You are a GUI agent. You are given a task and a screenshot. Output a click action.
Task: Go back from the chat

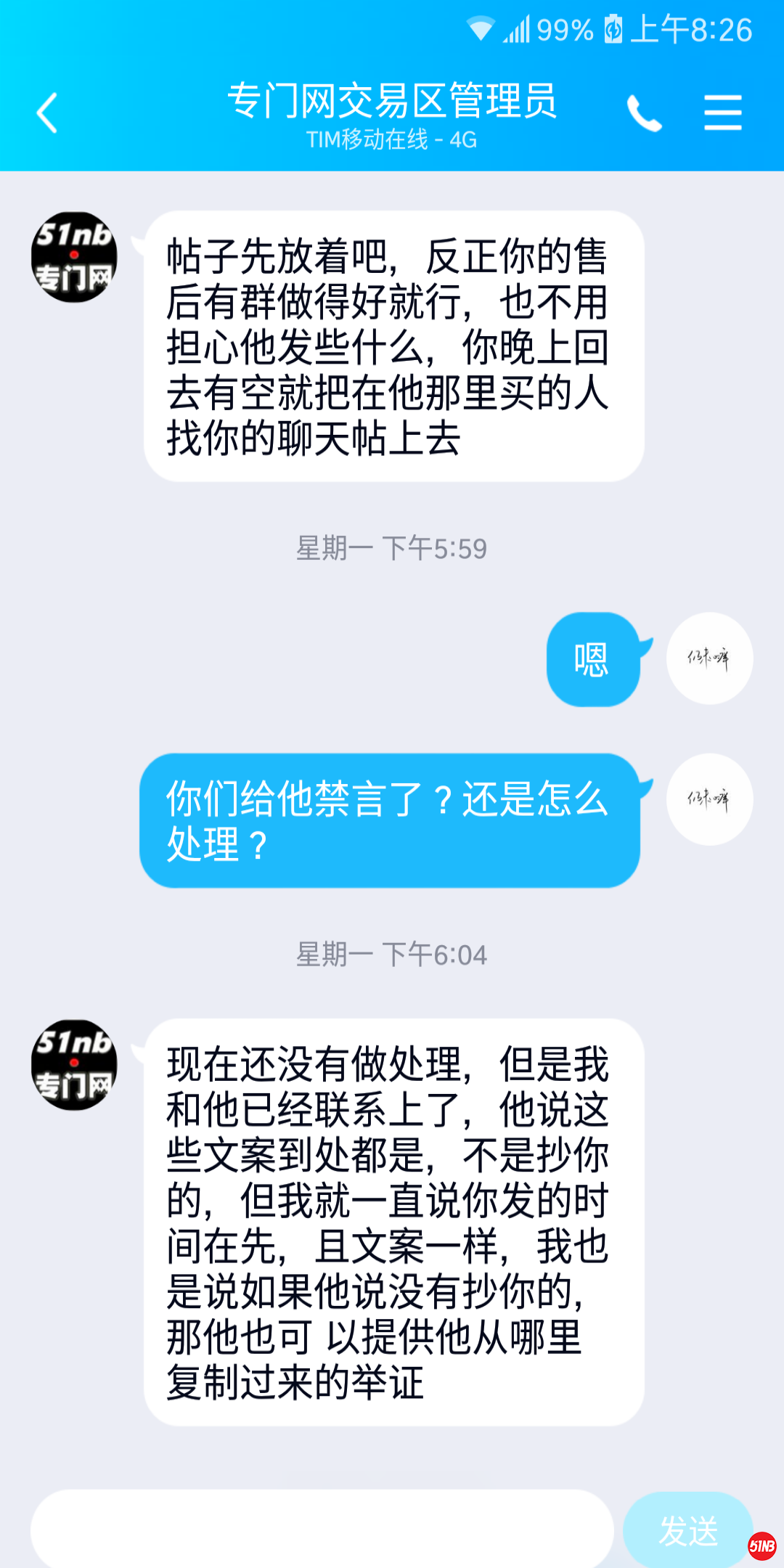pyautogui.click(x=47, y=113)
